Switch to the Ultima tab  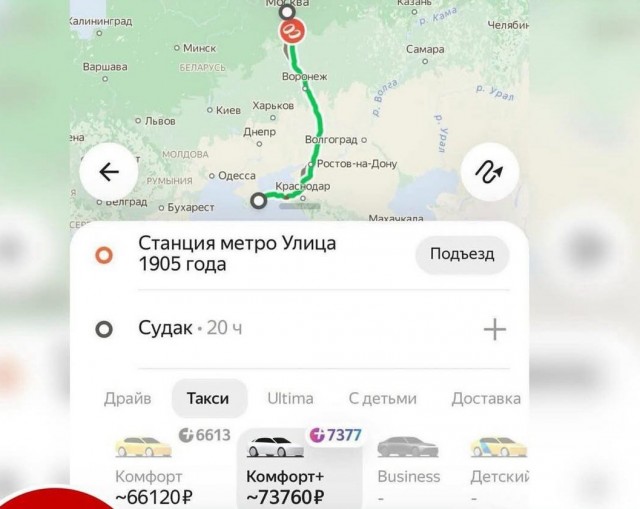(290, 398)
